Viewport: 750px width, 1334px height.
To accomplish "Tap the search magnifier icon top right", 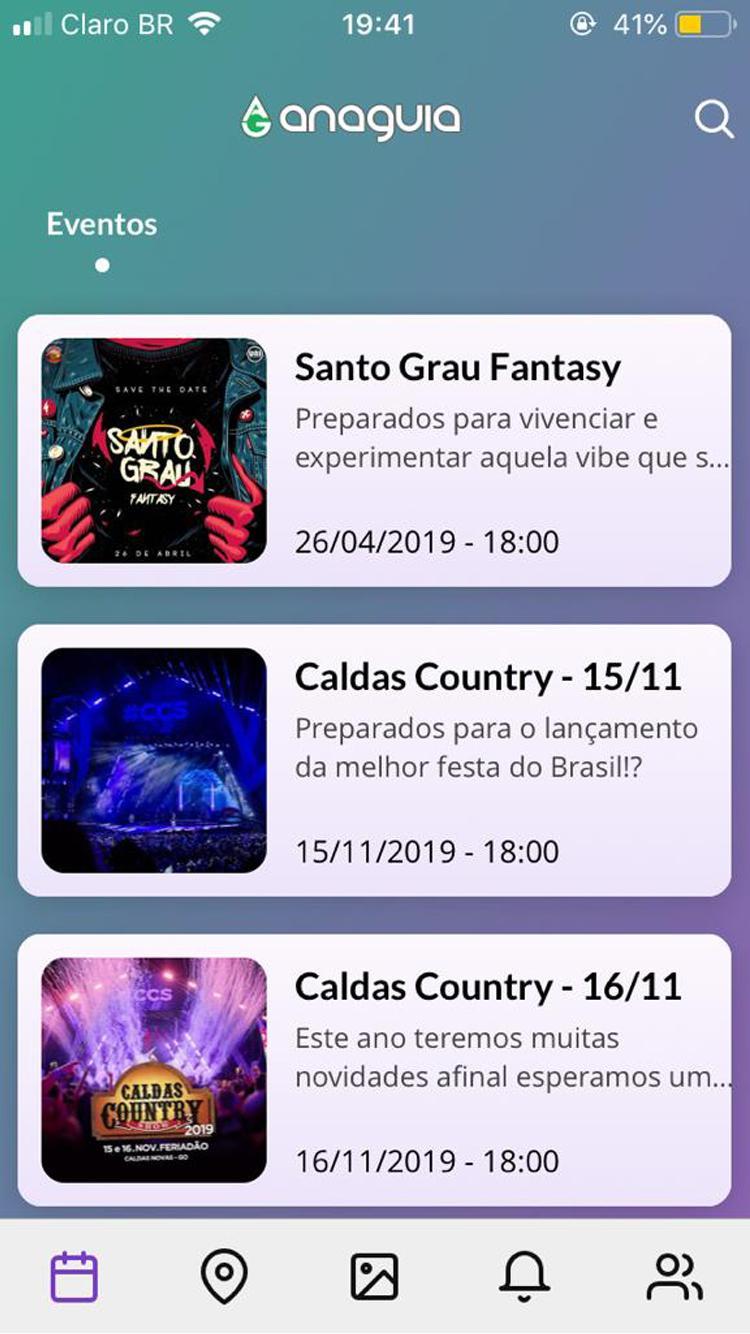I will [x=712, y=120].
